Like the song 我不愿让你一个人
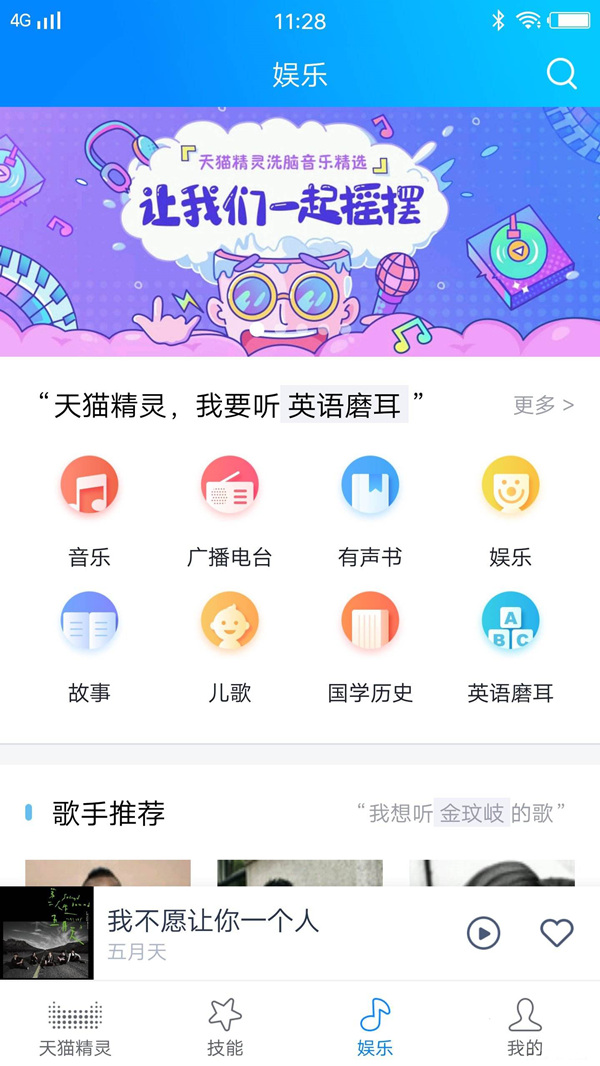The width and height of the screenshot is (600, 1066). [x=557, y=933]
